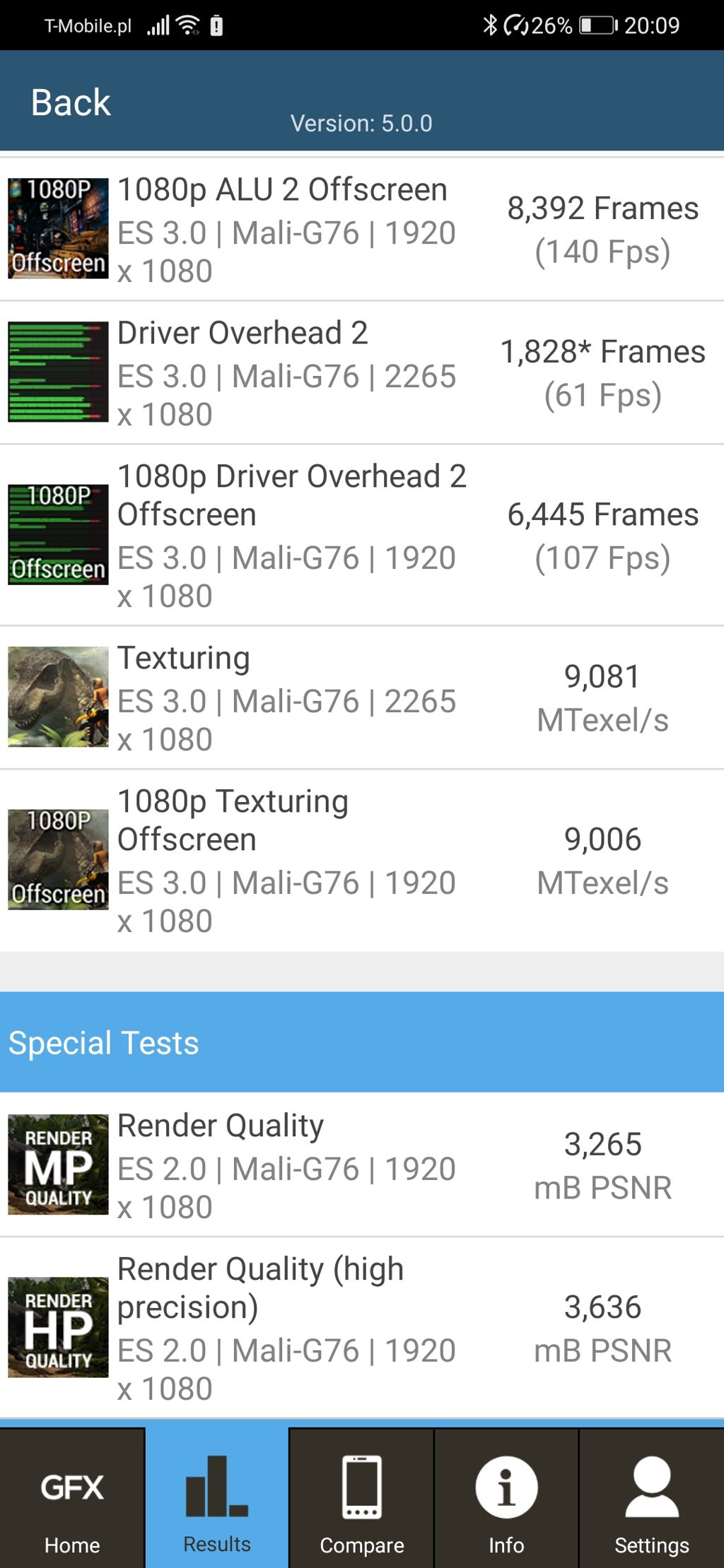This screenshot has height=1568, width=724.
Task: View 1080p Texturing Offscreen result
Action: pyautogui.click(x=362, y=861)
